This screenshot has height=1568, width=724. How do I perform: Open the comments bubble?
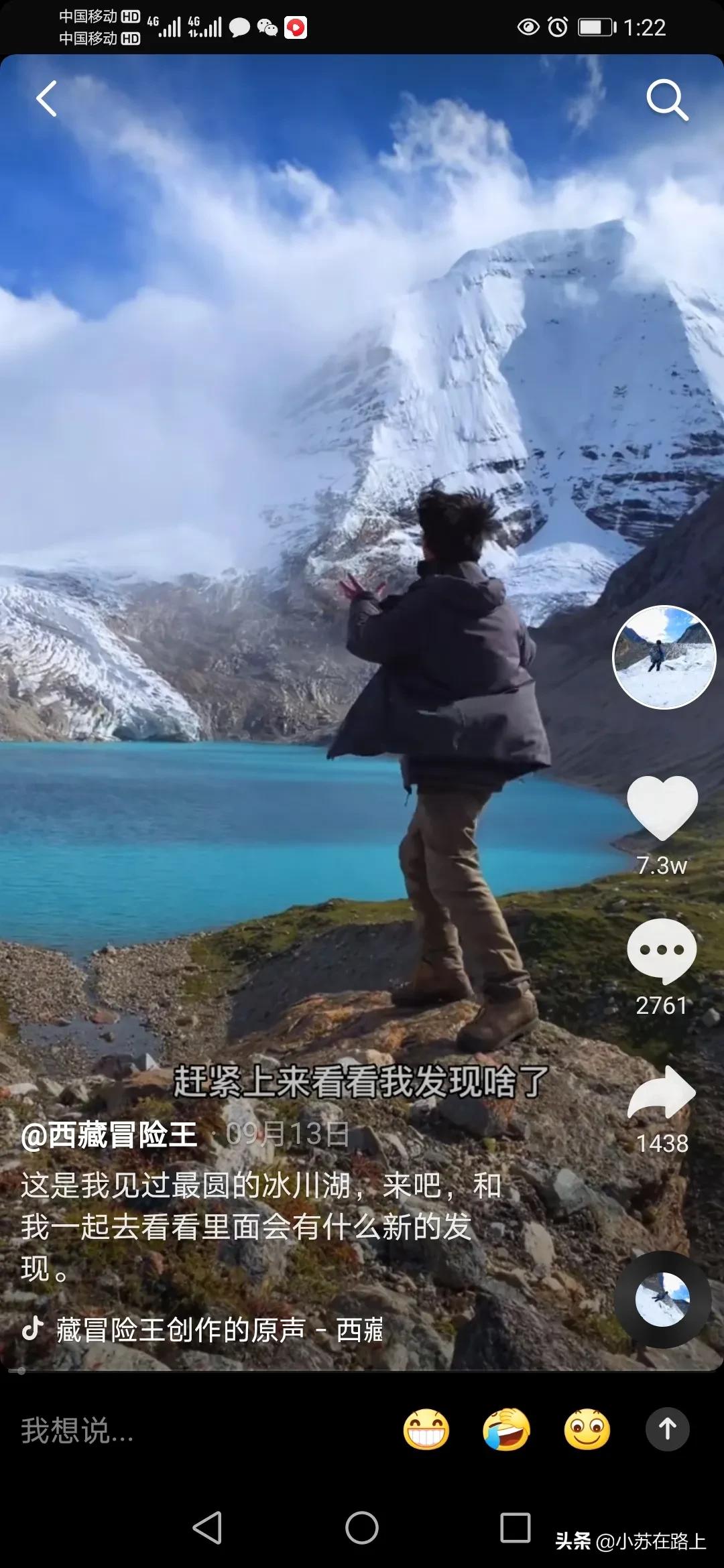point(662,951)
